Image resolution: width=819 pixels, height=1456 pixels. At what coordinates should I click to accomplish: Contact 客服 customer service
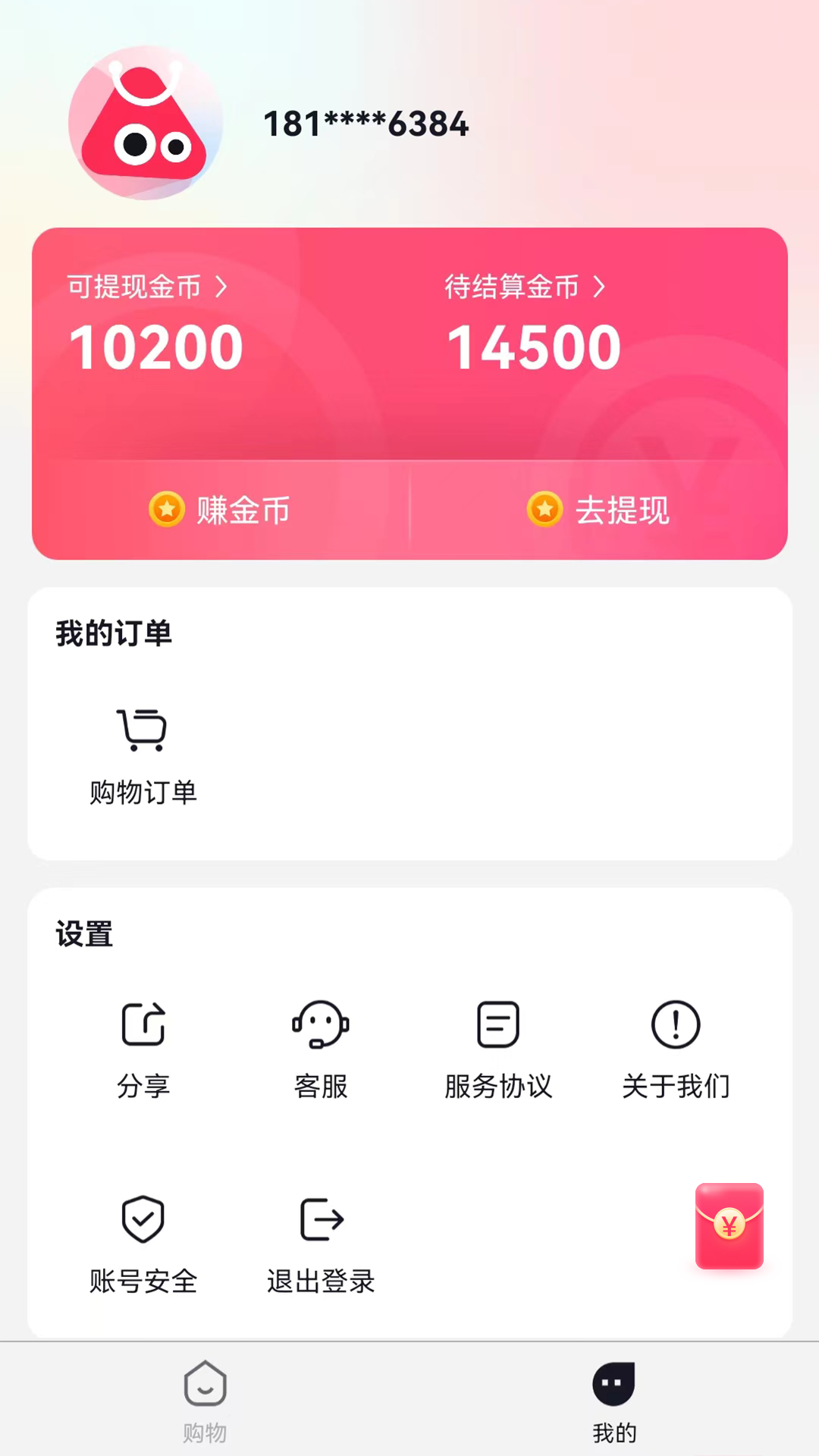(320, 1025)
